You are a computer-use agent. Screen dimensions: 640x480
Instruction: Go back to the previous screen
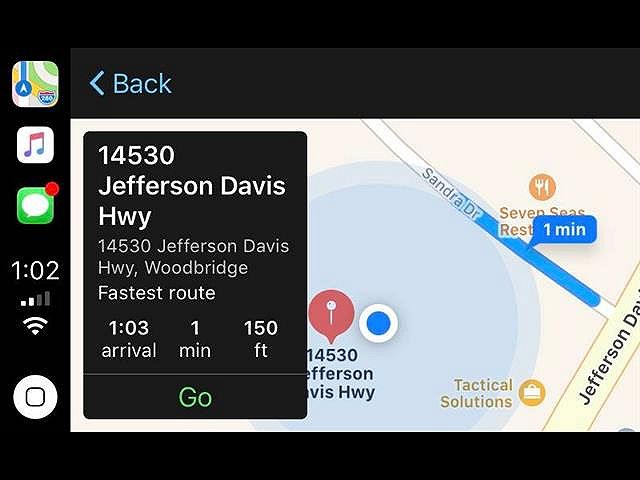pyautogui.click(x=130, y=84)
